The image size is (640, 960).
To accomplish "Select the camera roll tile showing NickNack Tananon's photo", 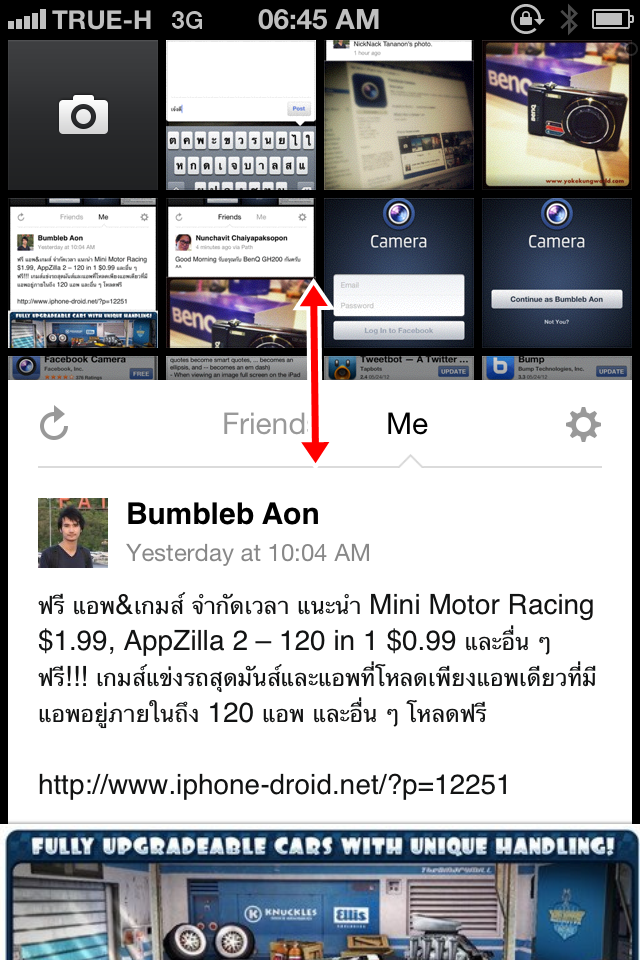I will tap(398, 116).
